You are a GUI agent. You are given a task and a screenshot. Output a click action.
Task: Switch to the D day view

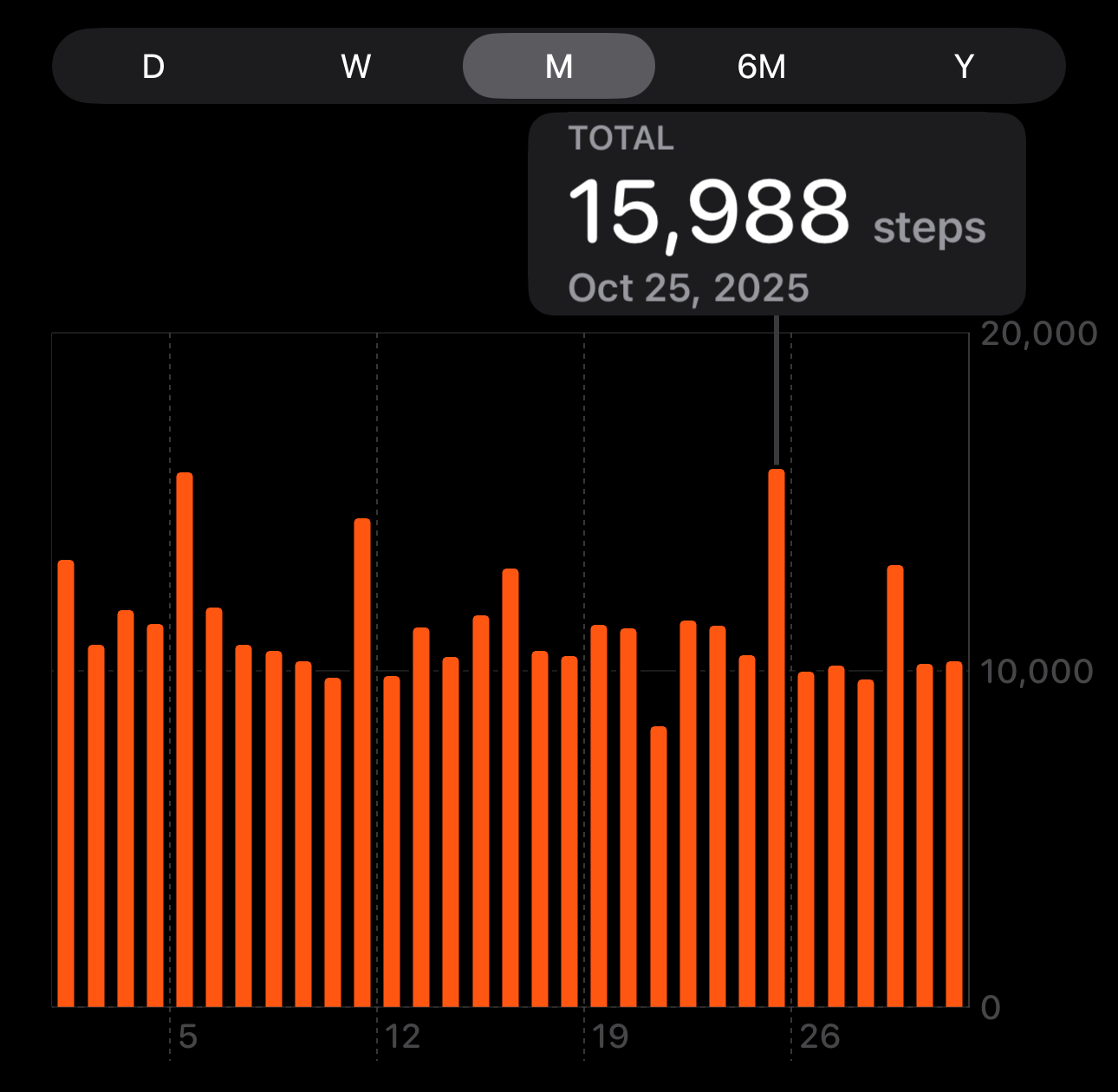[x=153, y=67]
